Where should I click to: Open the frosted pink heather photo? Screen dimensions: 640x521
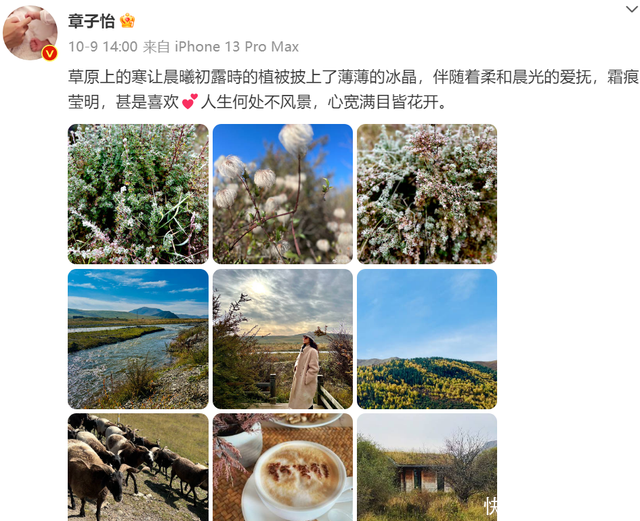click(427, 194)
